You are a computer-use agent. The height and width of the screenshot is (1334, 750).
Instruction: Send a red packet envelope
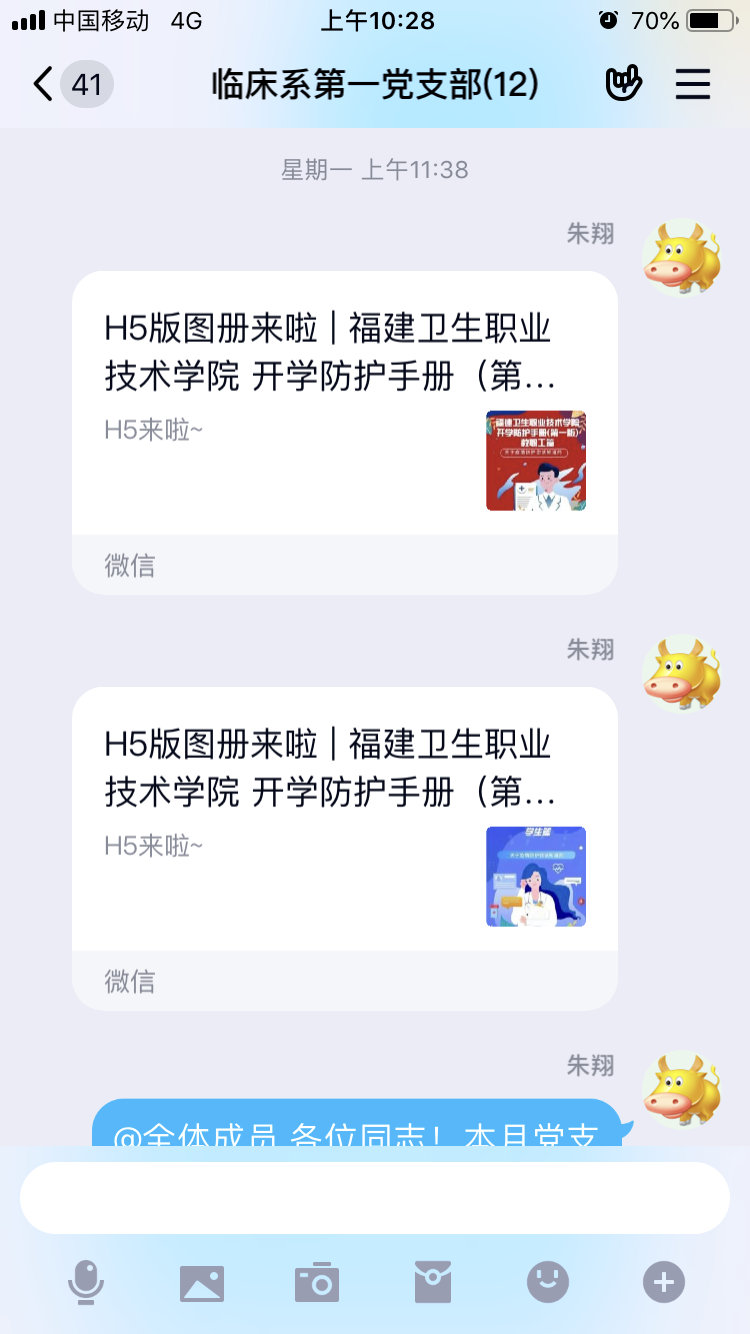pyautogui.click(x=433, y=1282)
